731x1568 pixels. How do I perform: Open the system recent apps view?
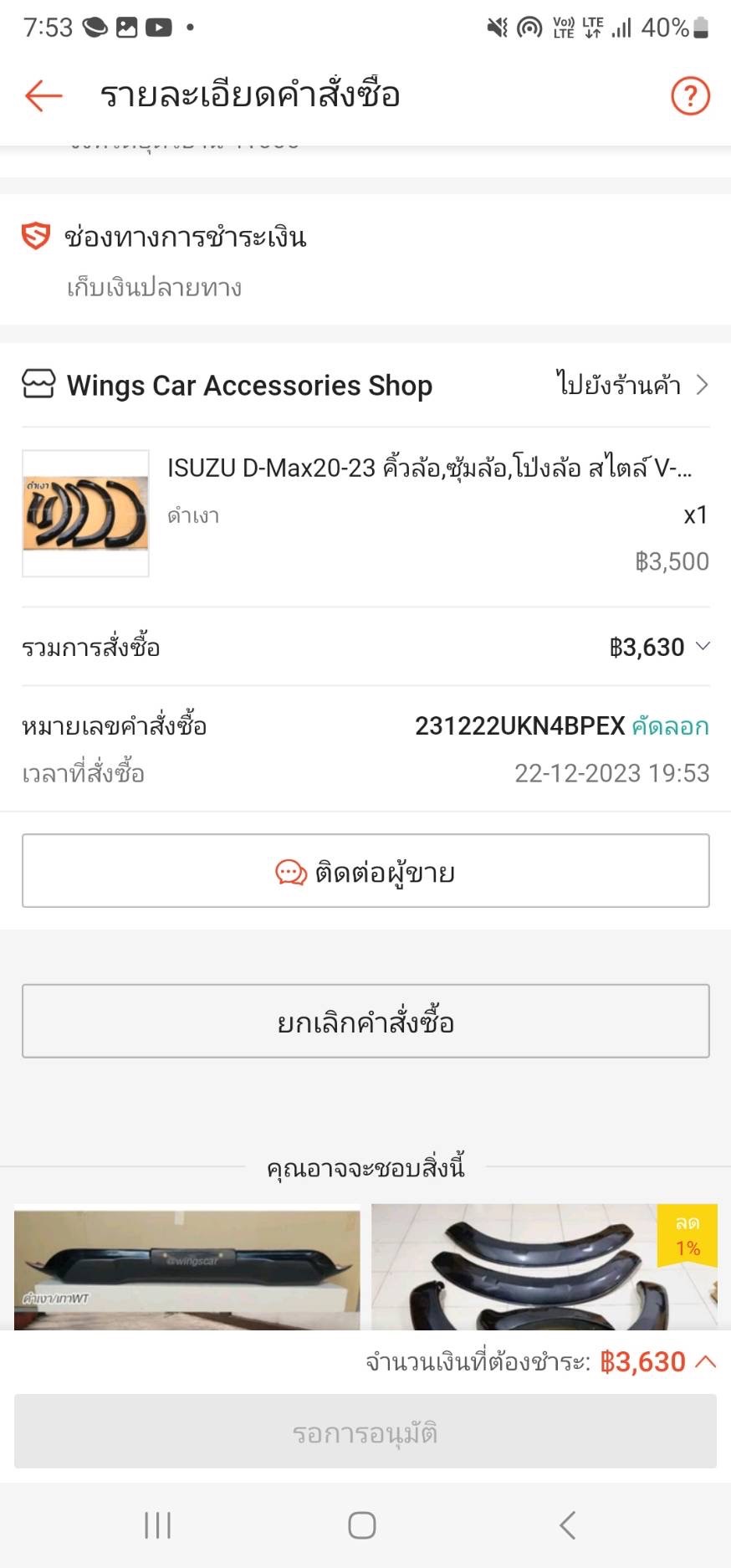click(x=157, y=1524)
